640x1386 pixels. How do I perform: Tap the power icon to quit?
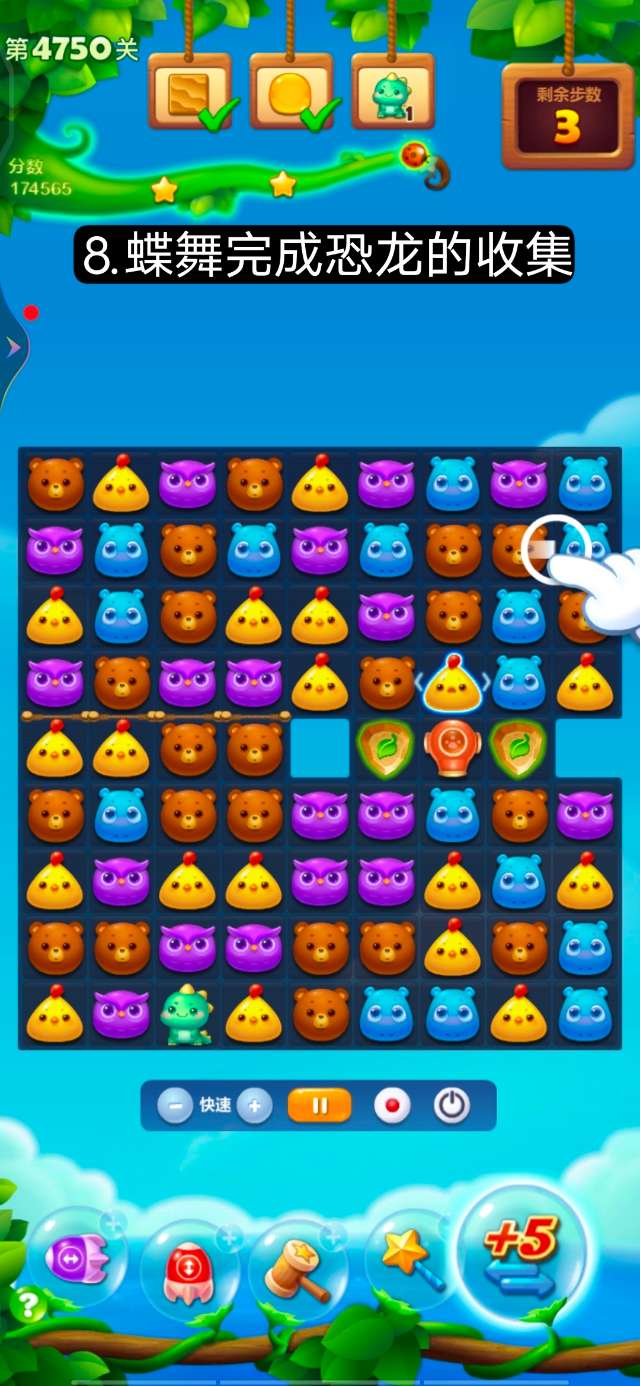[x=452, y=1106]
